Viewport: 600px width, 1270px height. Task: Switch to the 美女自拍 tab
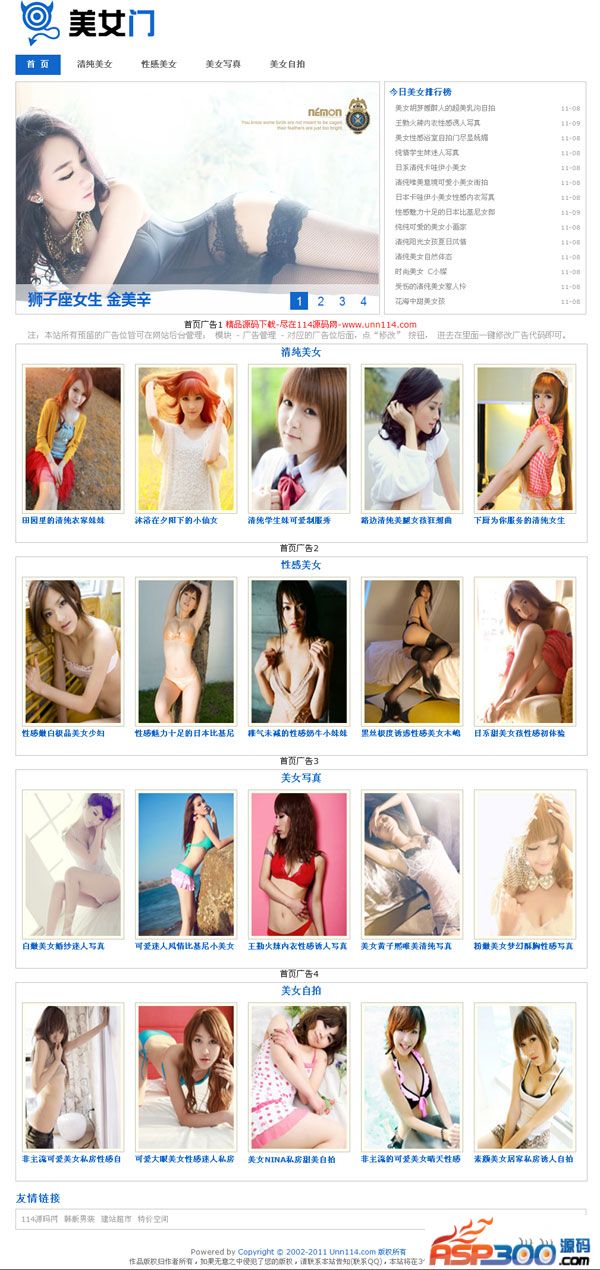point(287,64)
